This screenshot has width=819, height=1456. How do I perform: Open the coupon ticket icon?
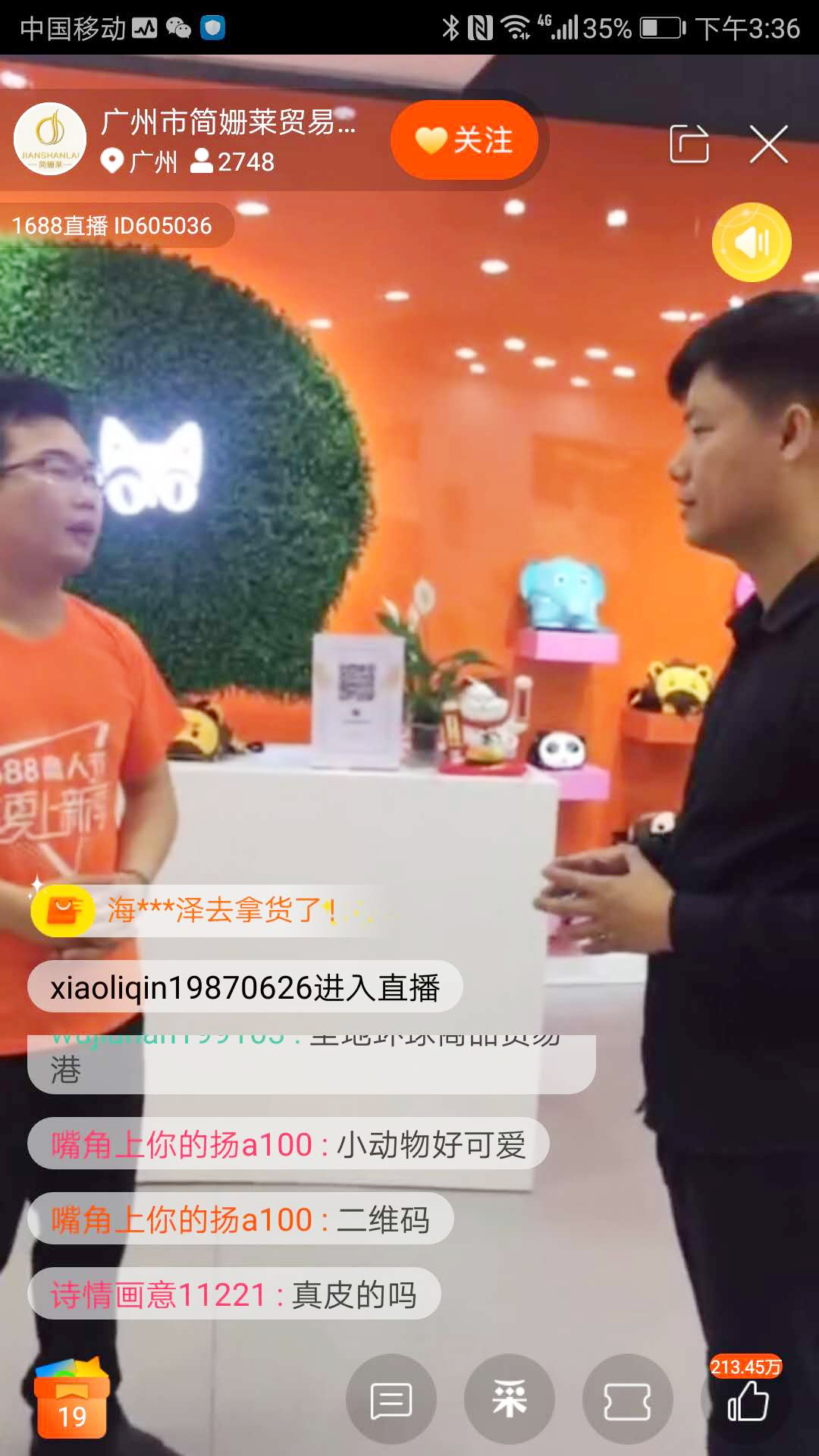coord(627,1400)
